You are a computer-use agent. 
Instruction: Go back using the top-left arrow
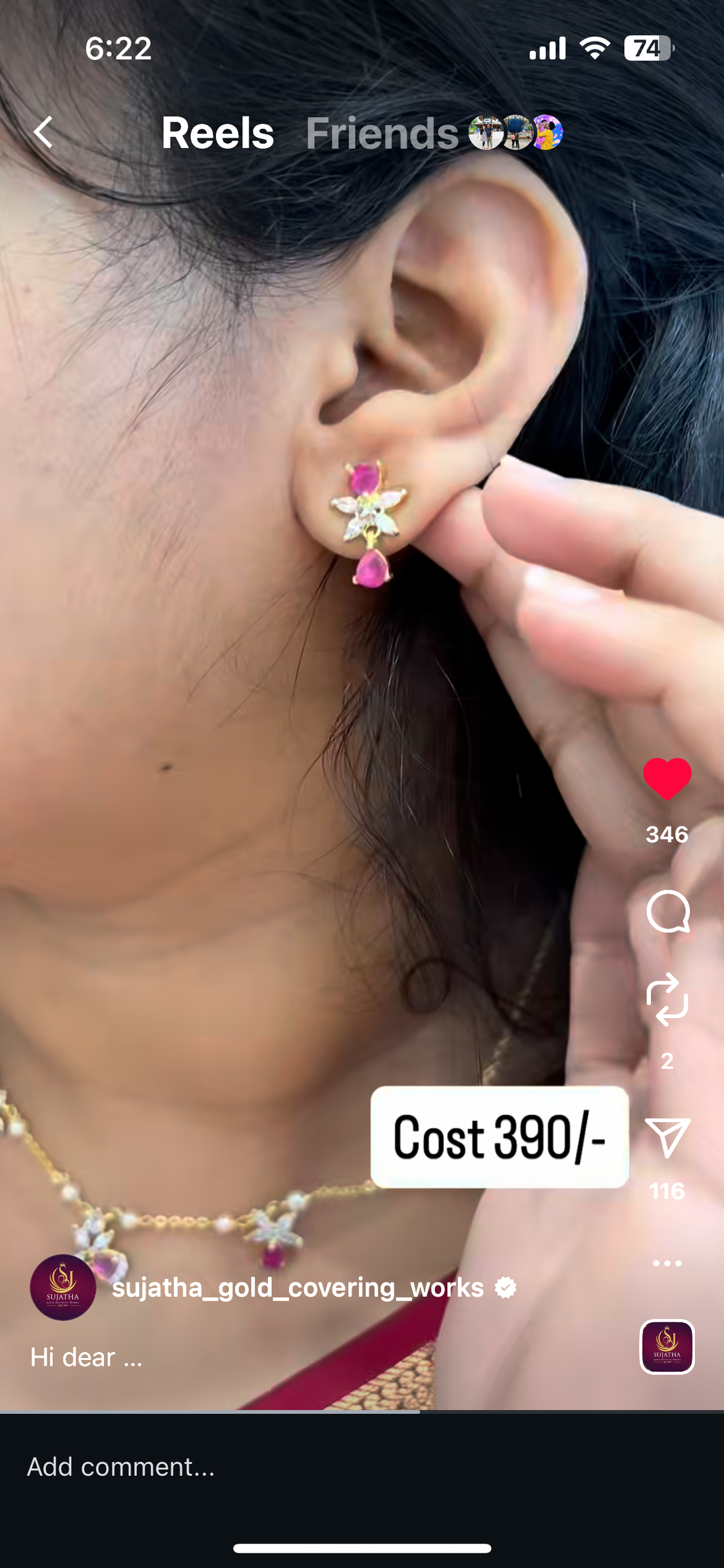pos(43,132)
